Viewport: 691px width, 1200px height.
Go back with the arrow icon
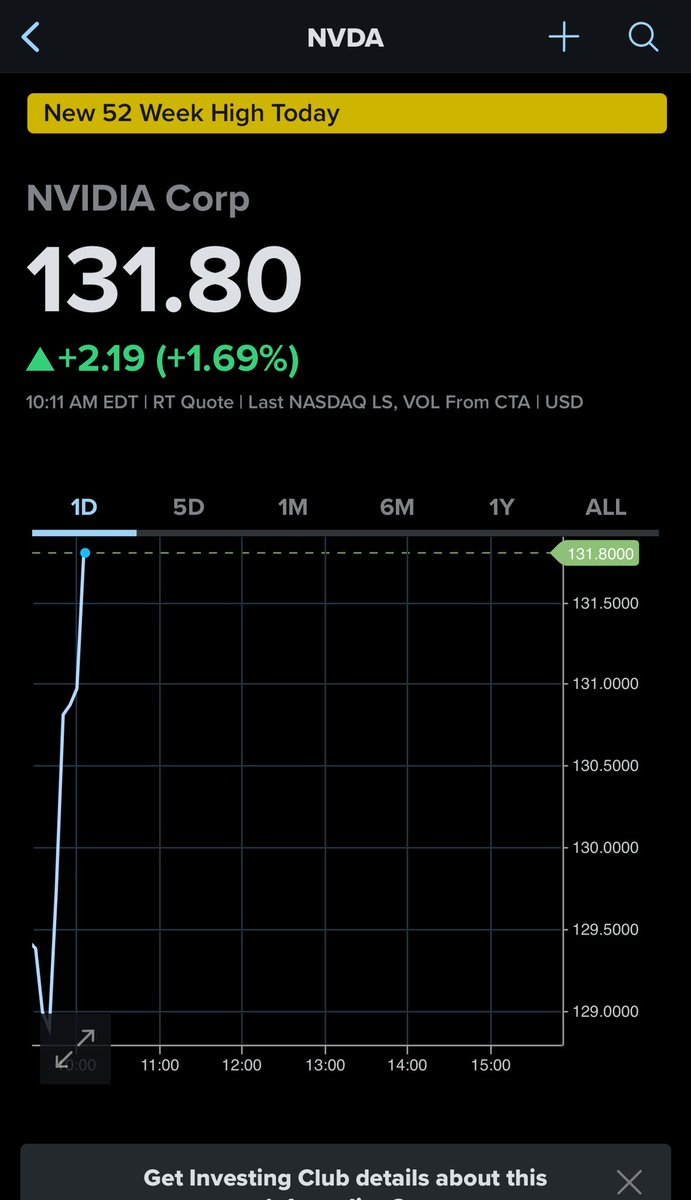[x=31, y=38]
